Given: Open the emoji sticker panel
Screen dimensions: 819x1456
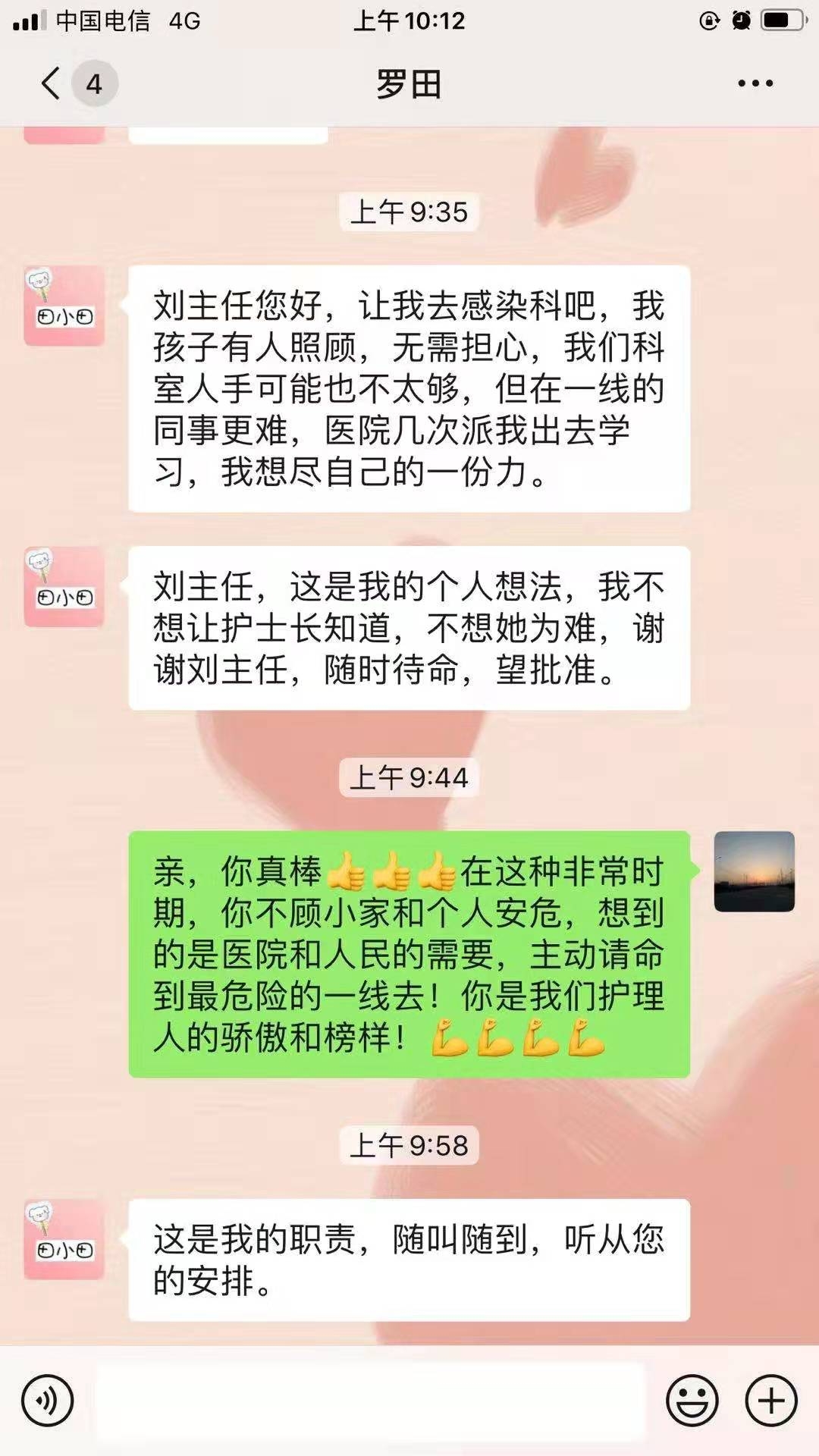Looking at the screenshot, I should tap(692, 1401).
